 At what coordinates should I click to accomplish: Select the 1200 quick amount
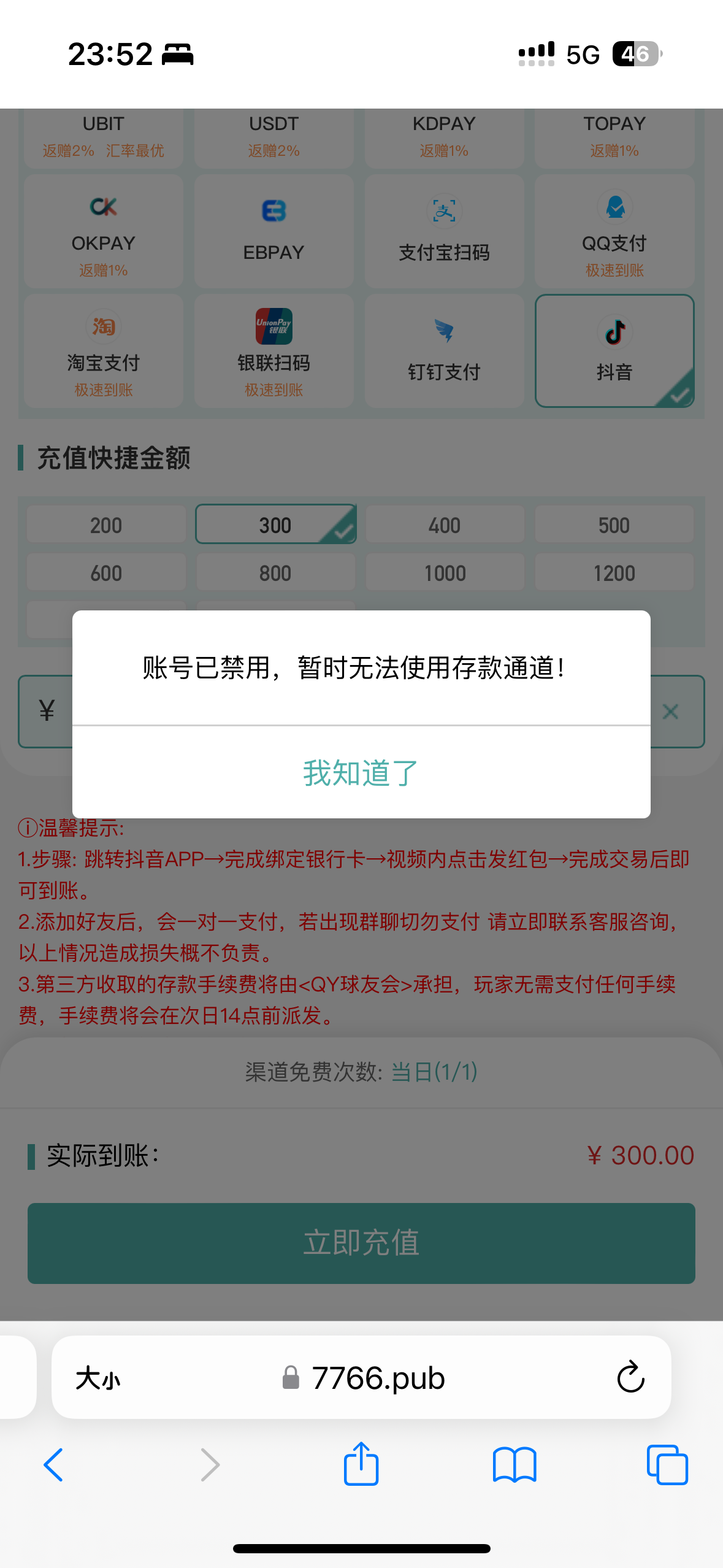coord(614,572)
